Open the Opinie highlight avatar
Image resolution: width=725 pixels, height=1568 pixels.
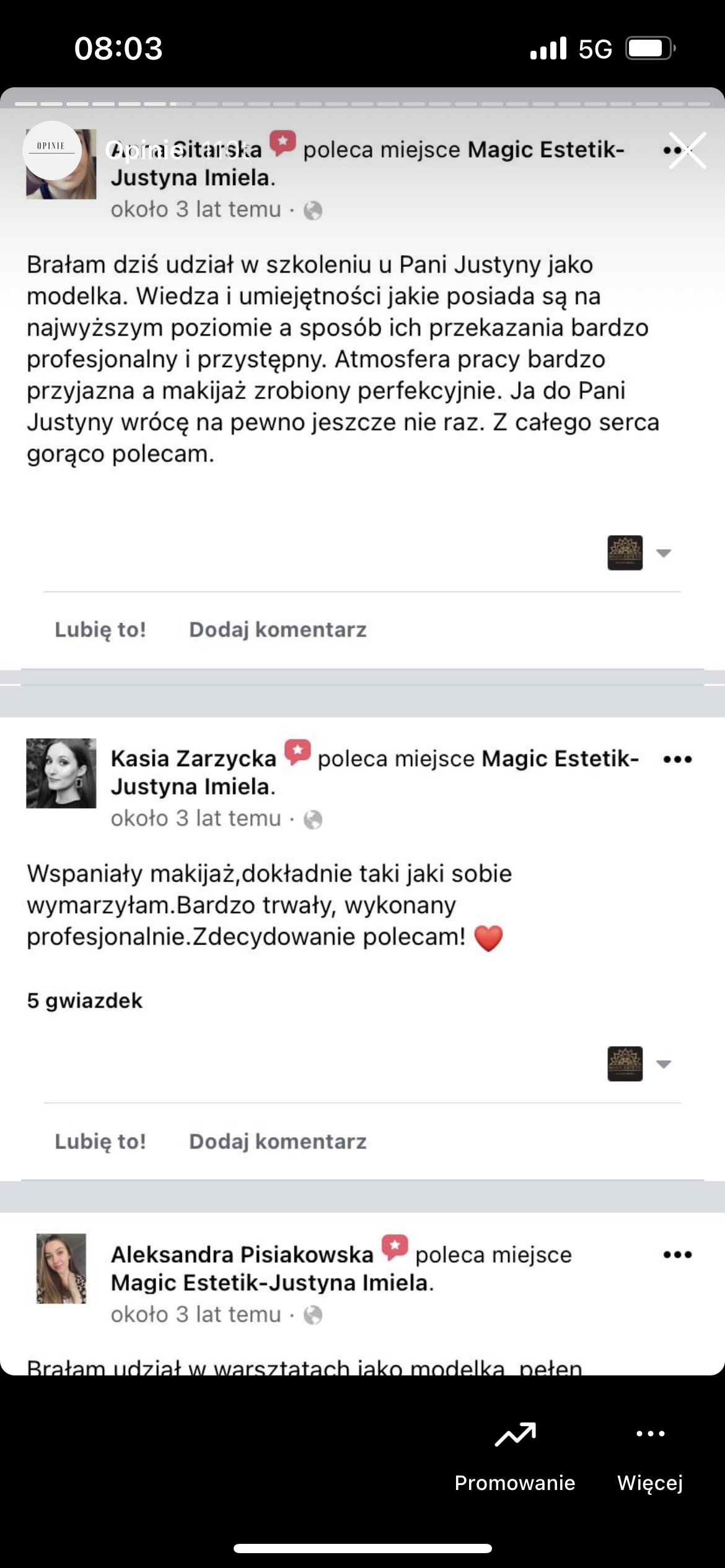click(52, 150)
